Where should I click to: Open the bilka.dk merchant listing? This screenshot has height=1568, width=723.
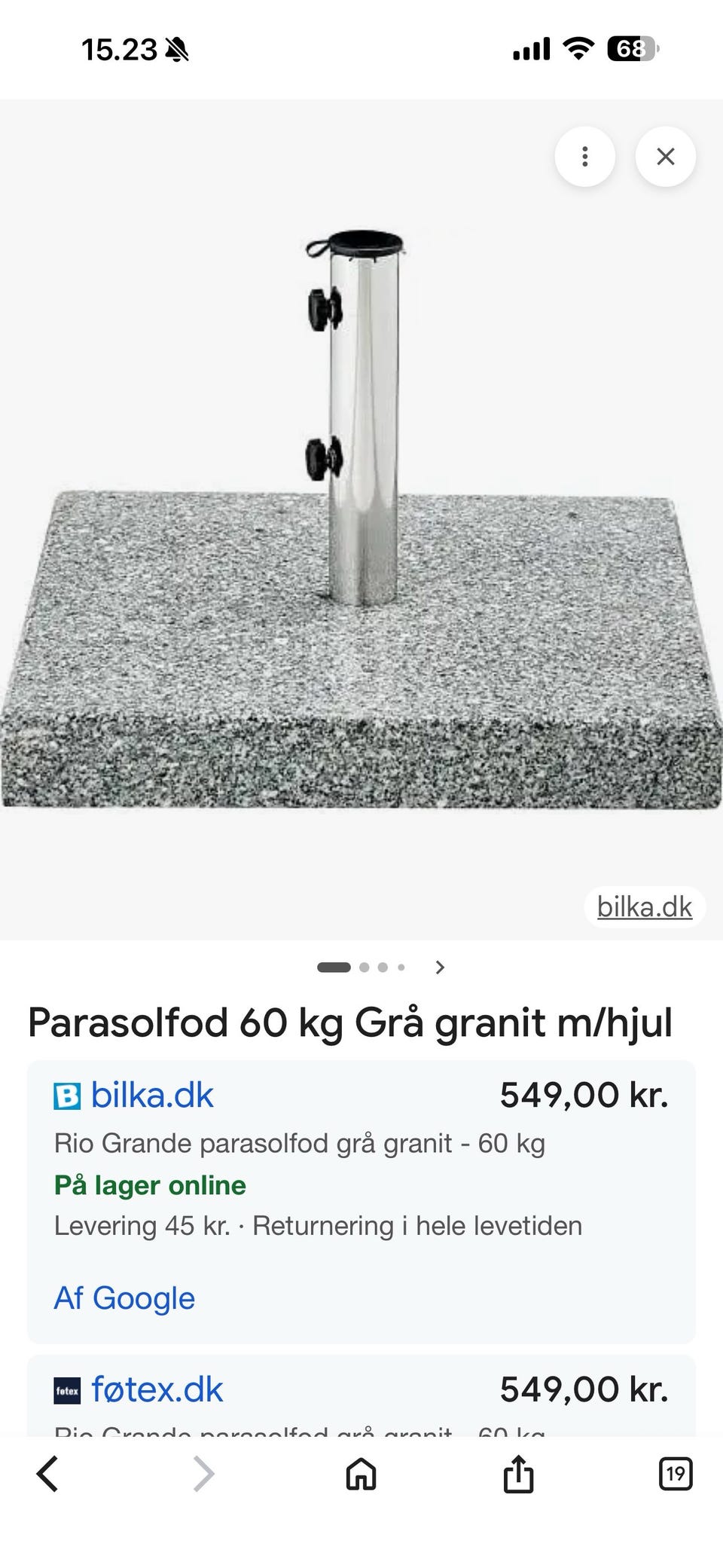point(151,1094)
